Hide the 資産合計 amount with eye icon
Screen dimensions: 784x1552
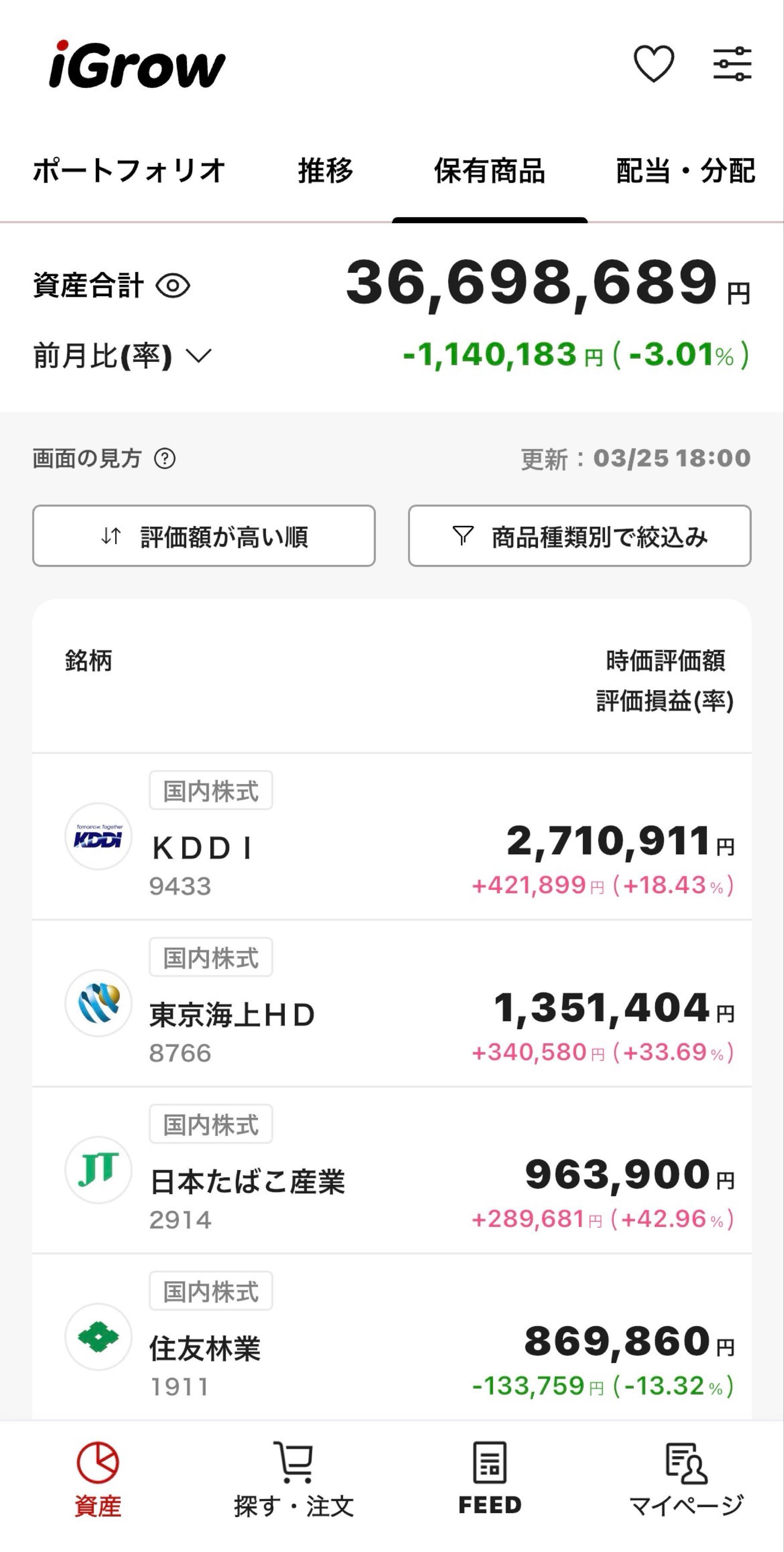click(x=173, y=285)
